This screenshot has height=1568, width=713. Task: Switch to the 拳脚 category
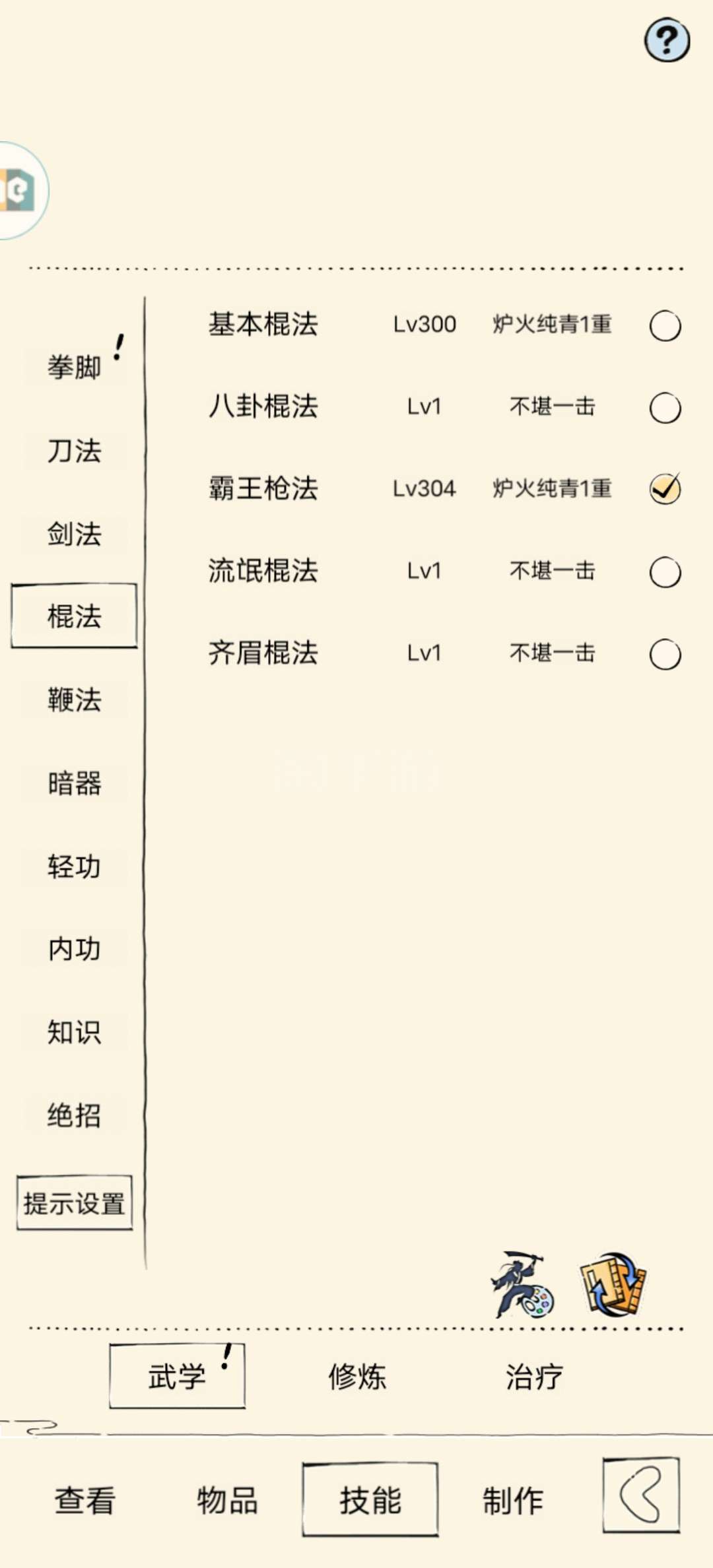pos(74,367)
